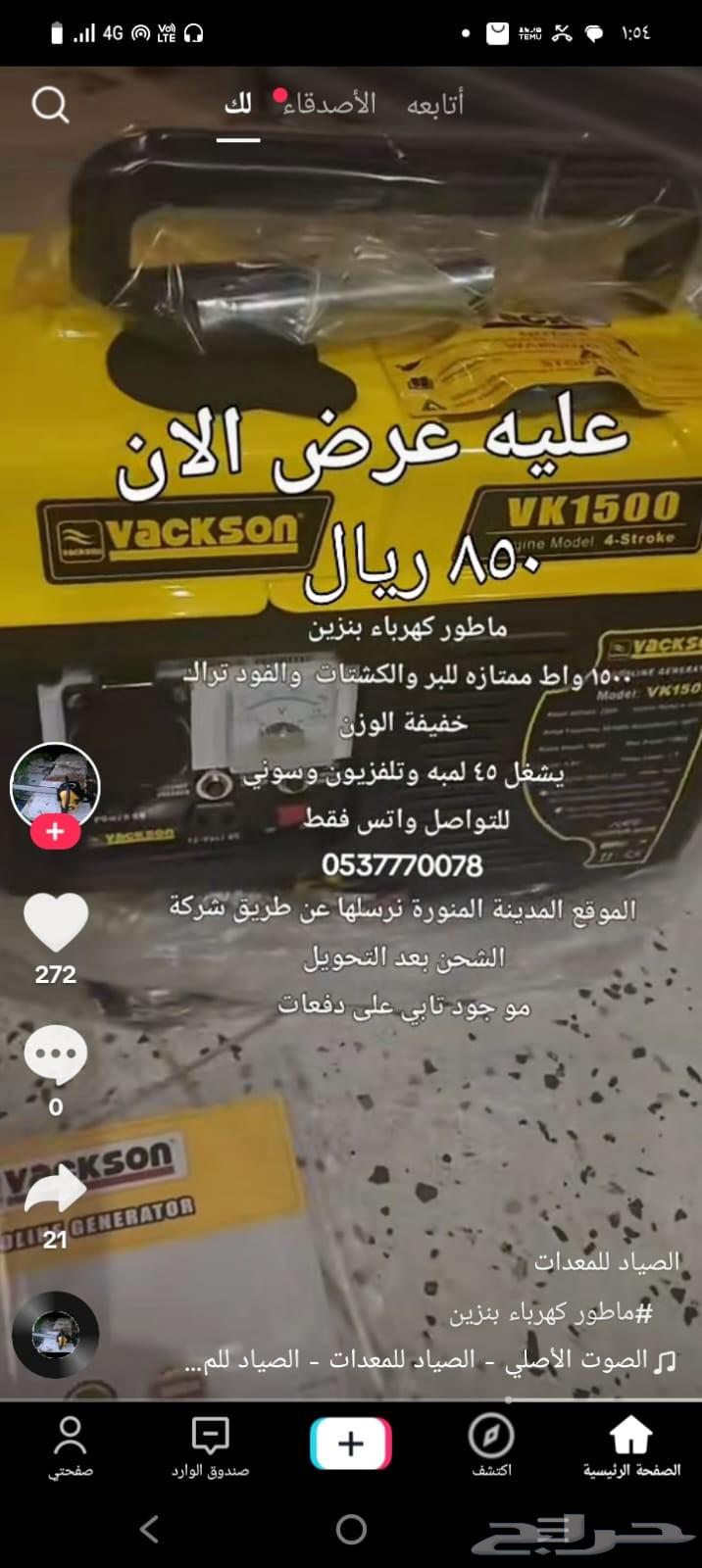Open صندوق الوارد inbox tab

(x=210, y=1447)
